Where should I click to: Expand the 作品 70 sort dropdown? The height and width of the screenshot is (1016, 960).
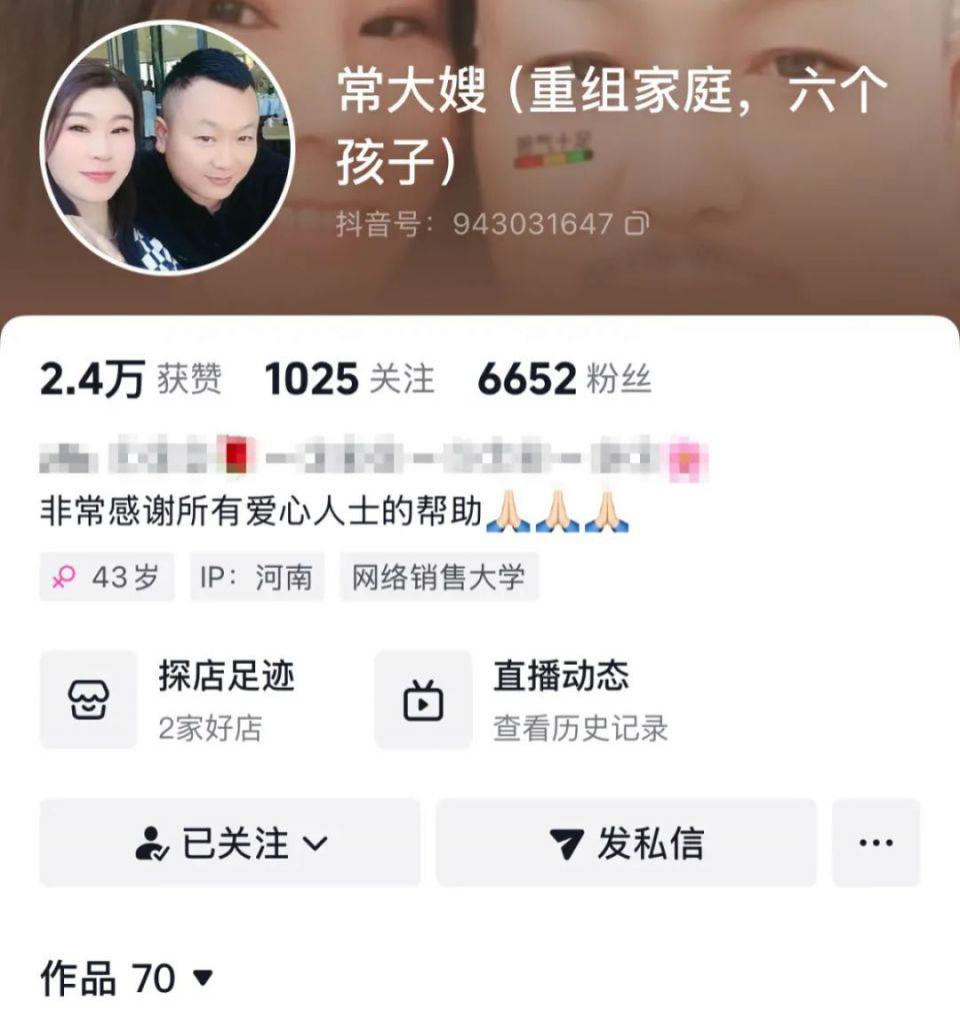click(203, 977)
